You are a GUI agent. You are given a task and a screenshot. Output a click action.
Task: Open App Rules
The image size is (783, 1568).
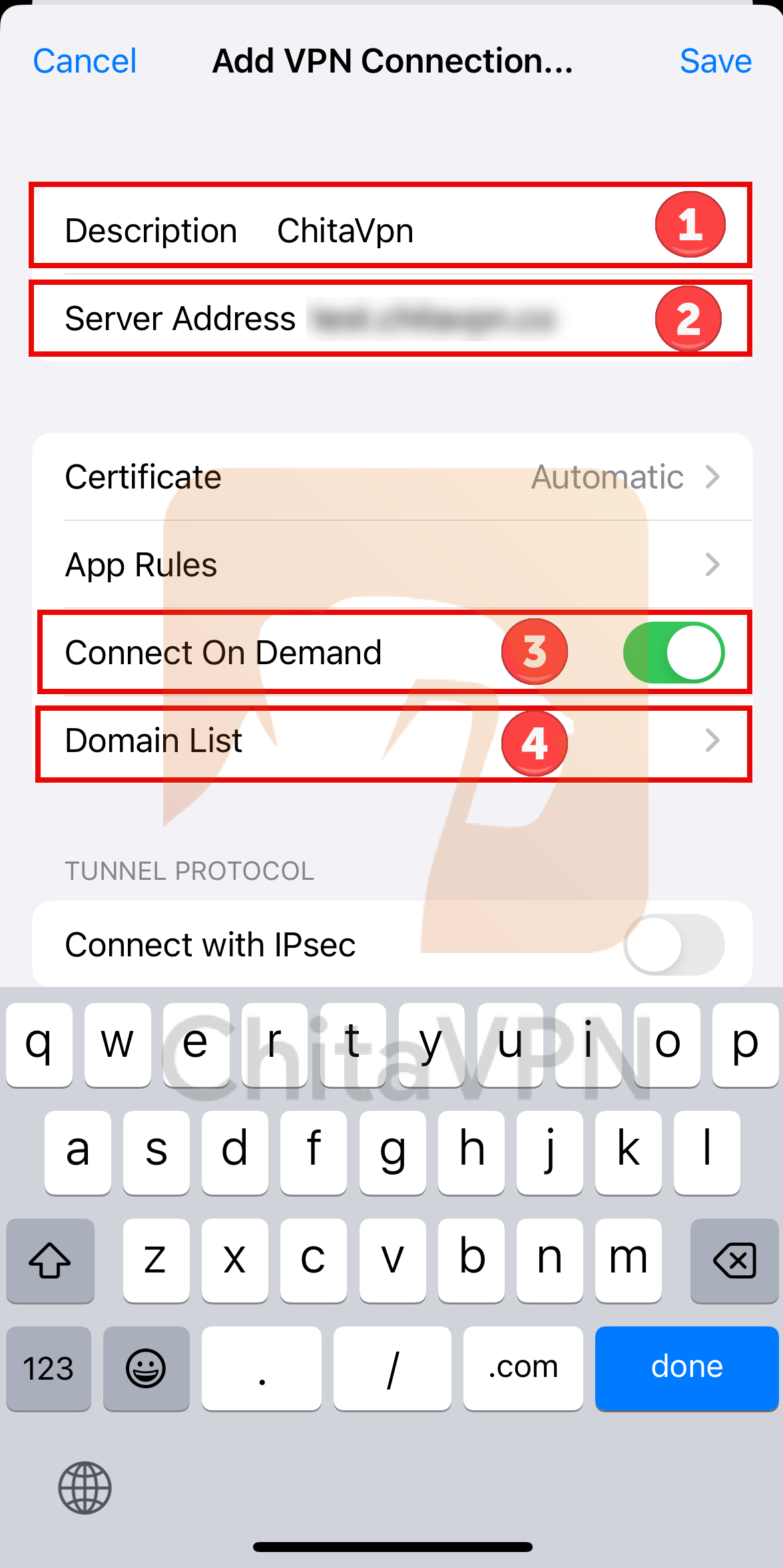[x=393, y=565]
